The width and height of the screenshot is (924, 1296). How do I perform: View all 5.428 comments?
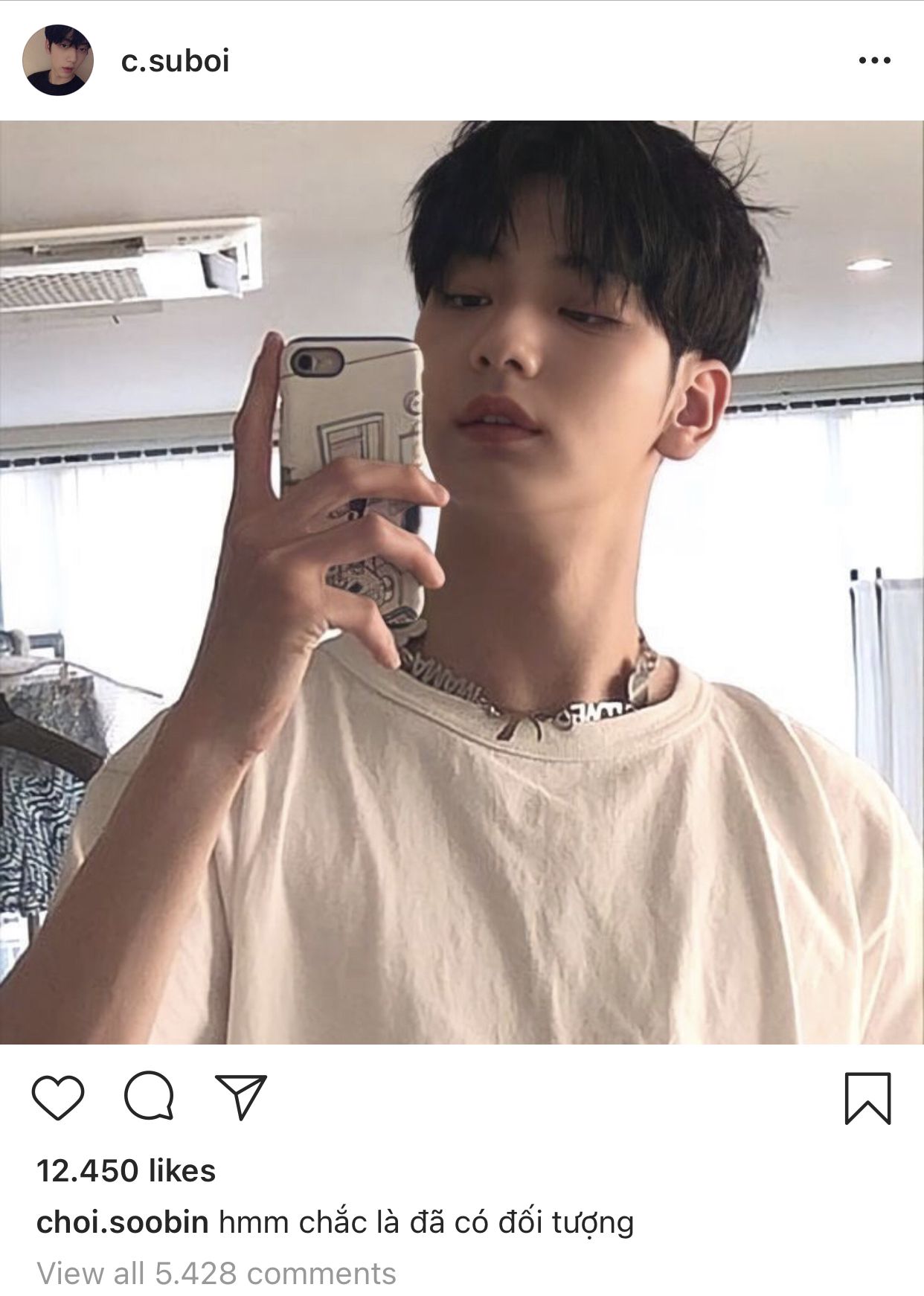216,1273
